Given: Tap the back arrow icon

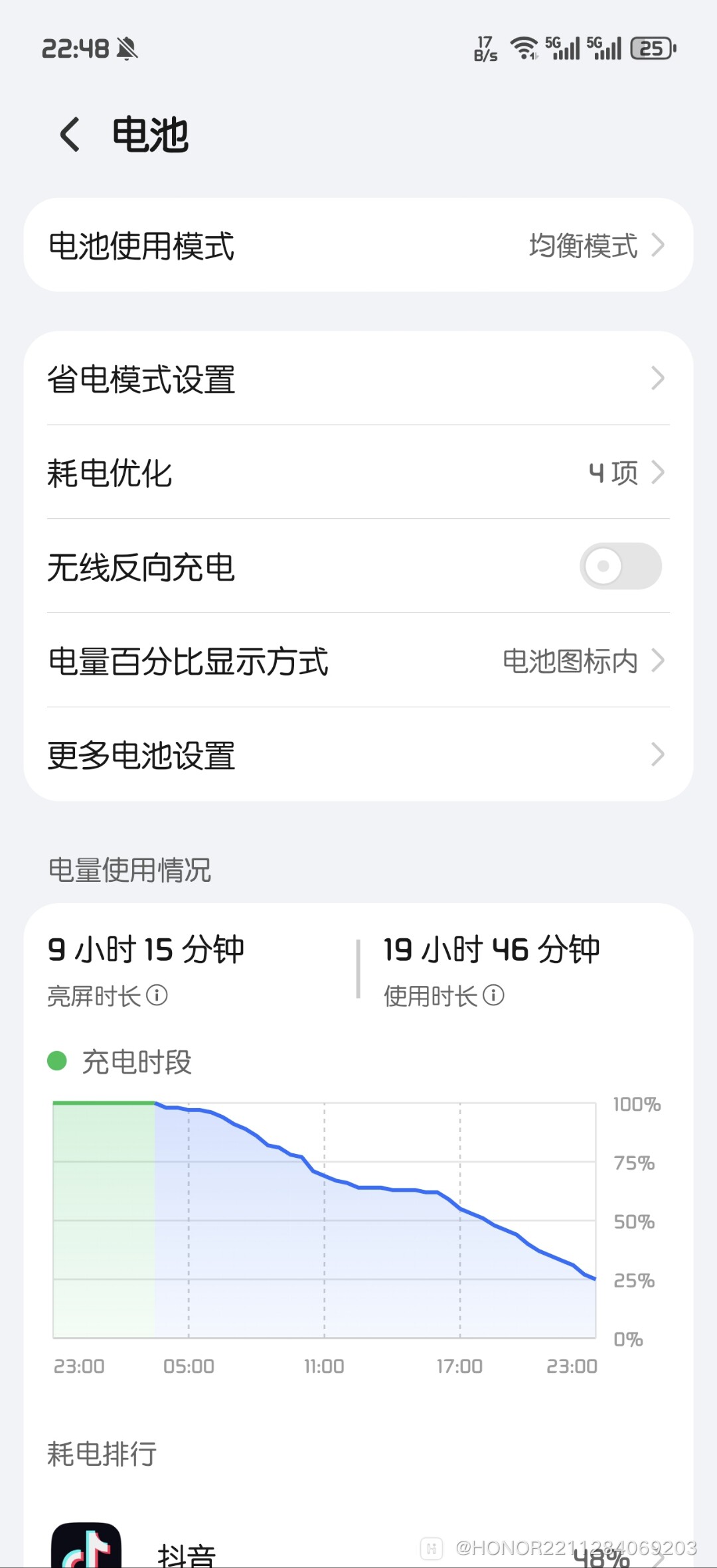Looking at the screenshot, I should (x=69, y=134).
